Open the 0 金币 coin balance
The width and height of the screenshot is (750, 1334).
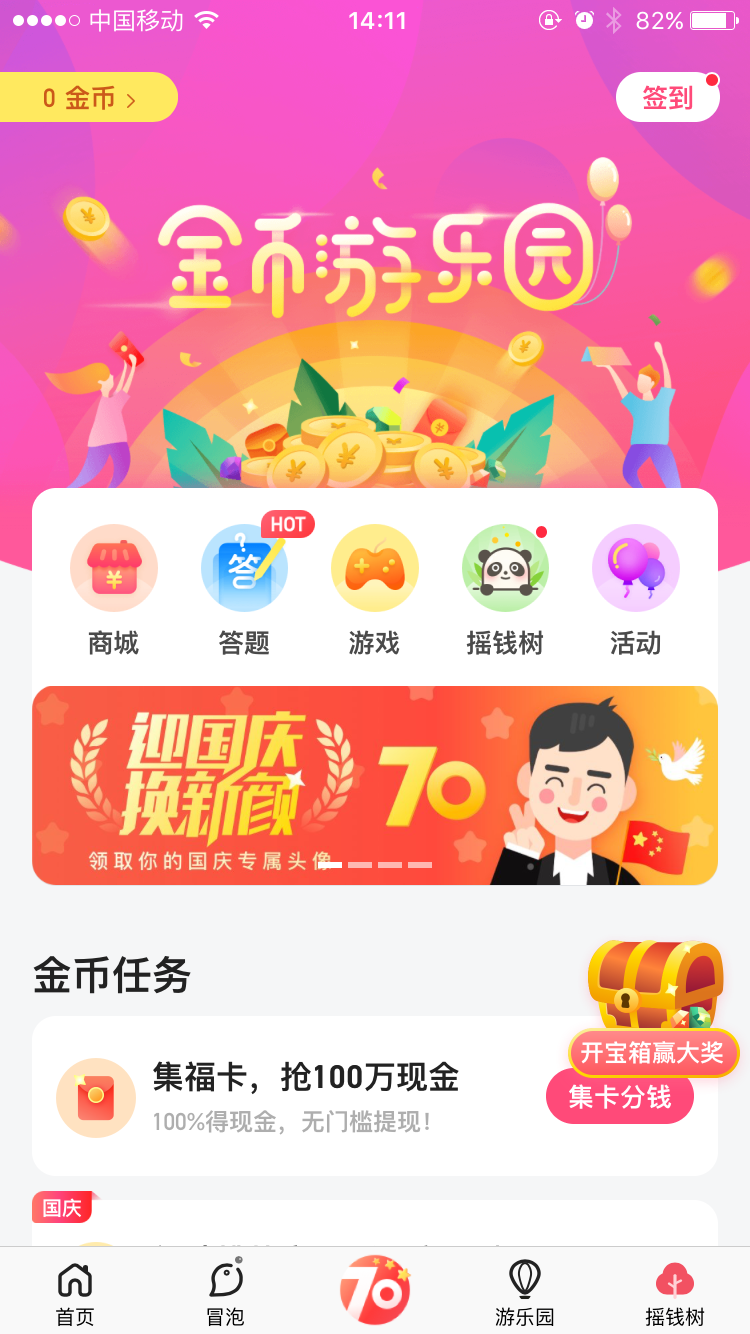coord(88,98)
